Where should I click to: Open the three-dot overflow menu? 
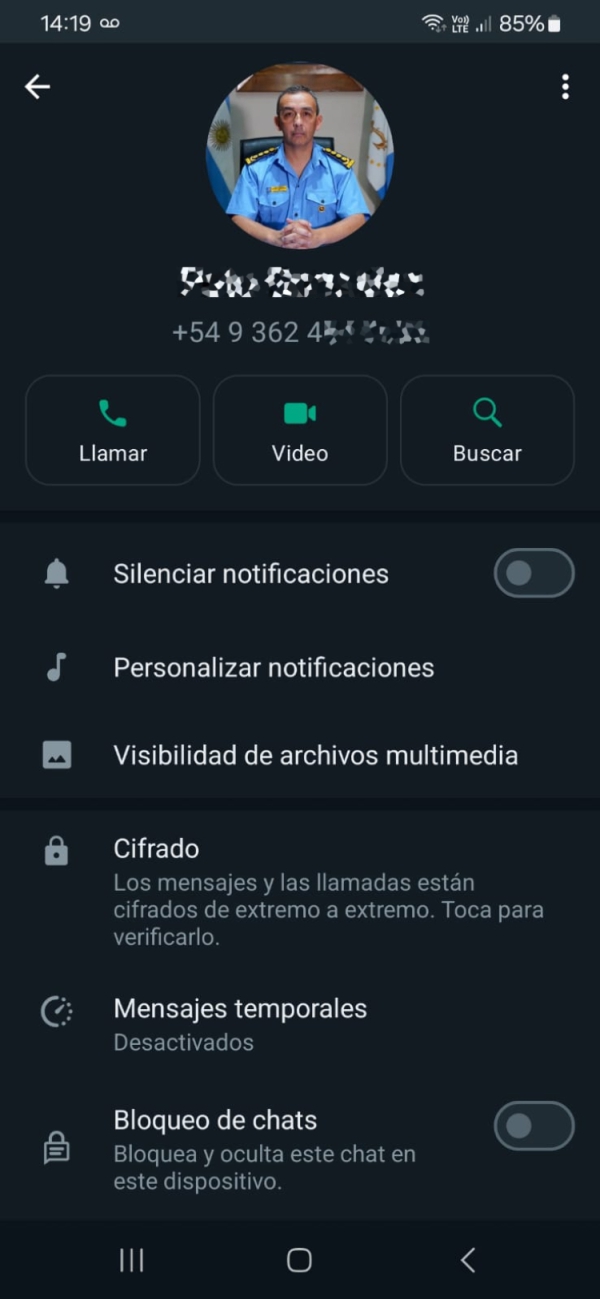click(565, 87)
